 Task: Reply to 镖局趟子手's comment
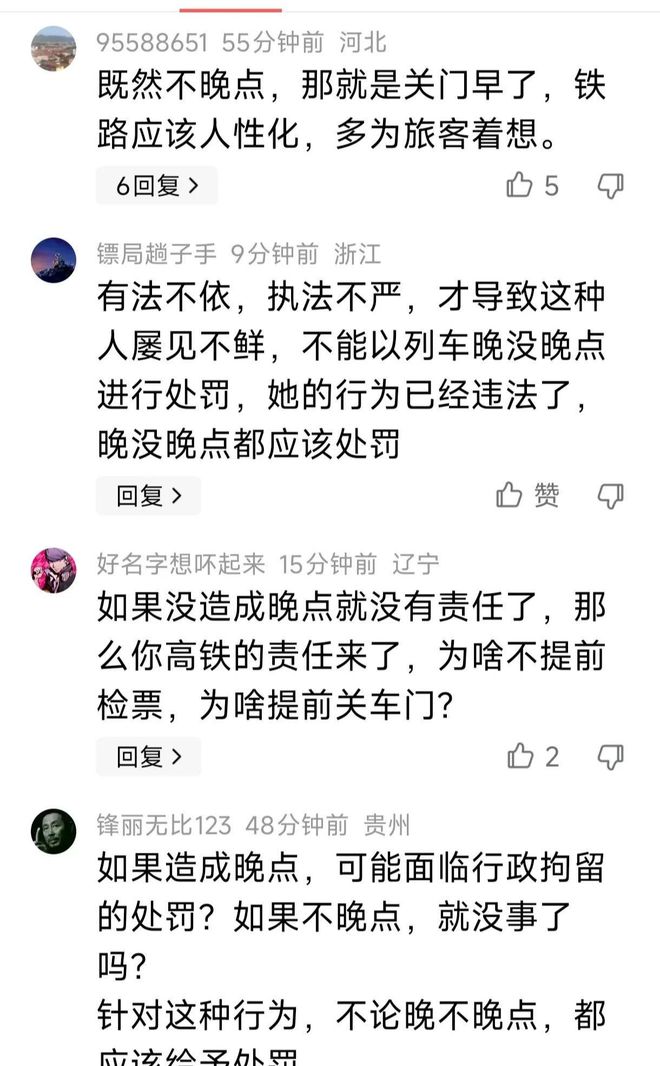(148, 496)
